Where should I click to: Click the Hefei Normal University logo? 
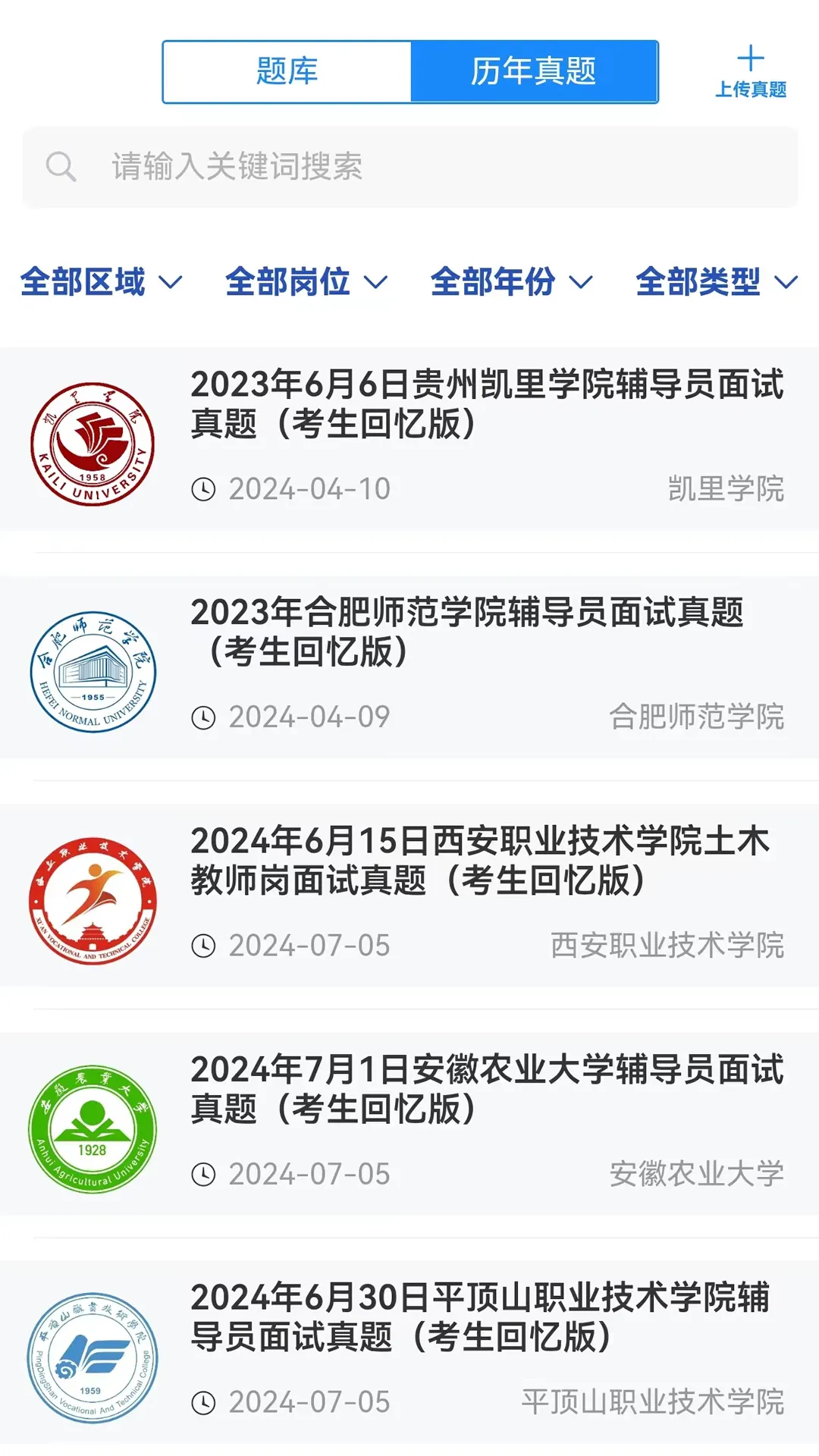[93, 670]
